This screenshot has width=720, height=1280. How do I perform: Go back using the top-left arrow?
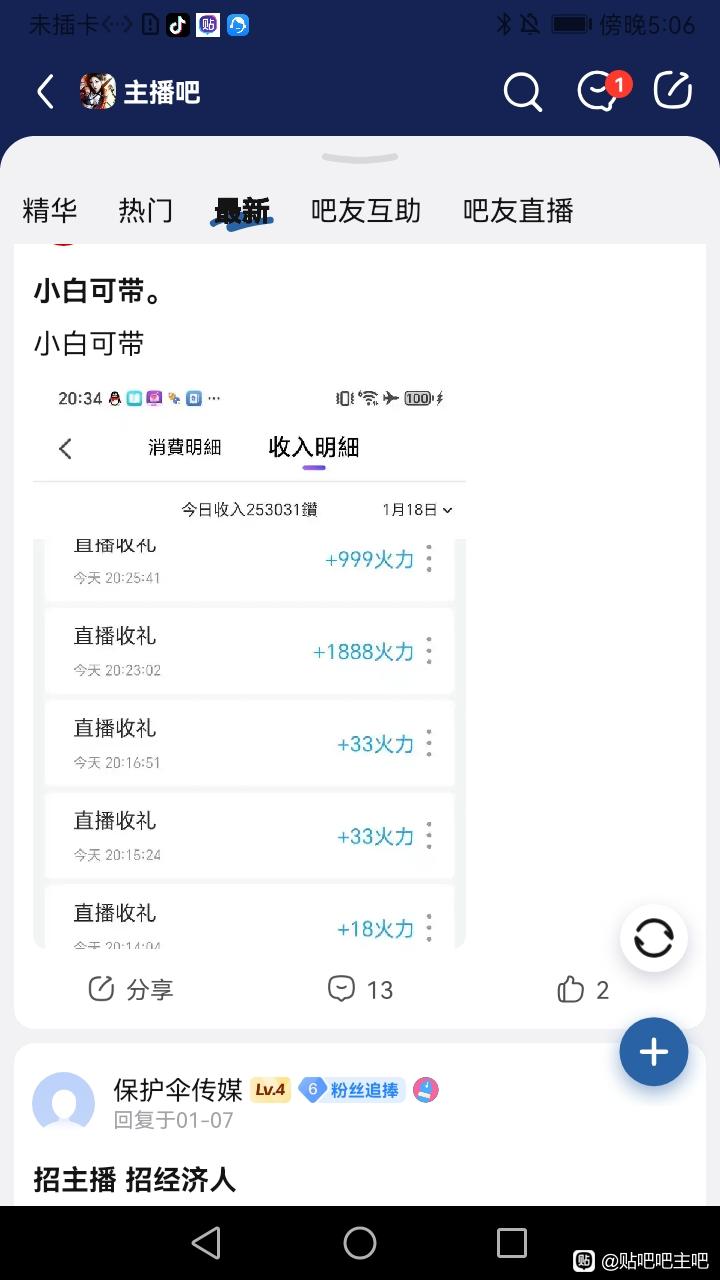tap(45, 92)
